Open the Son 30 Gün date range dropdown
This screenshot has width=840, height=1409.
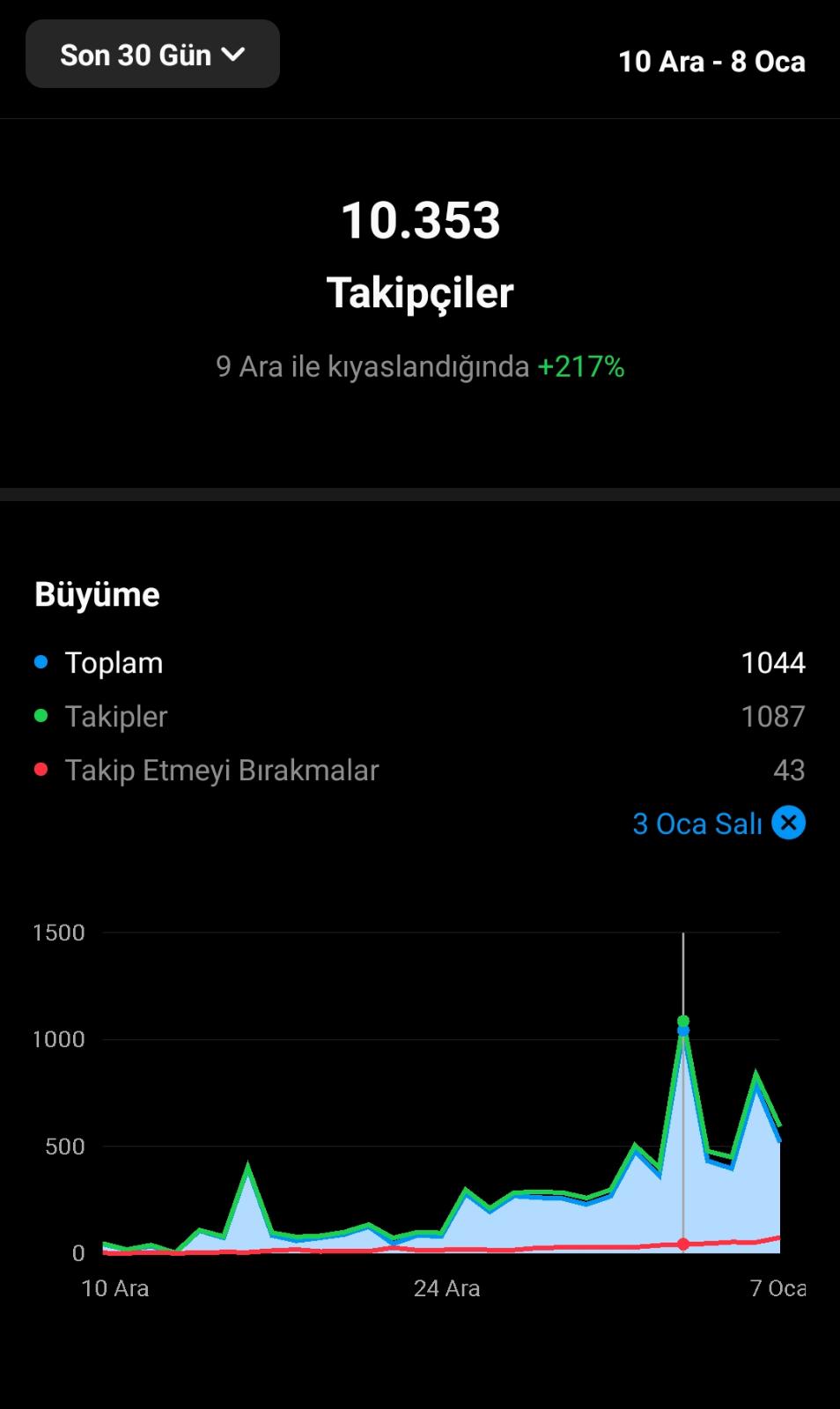pos(152,55)
